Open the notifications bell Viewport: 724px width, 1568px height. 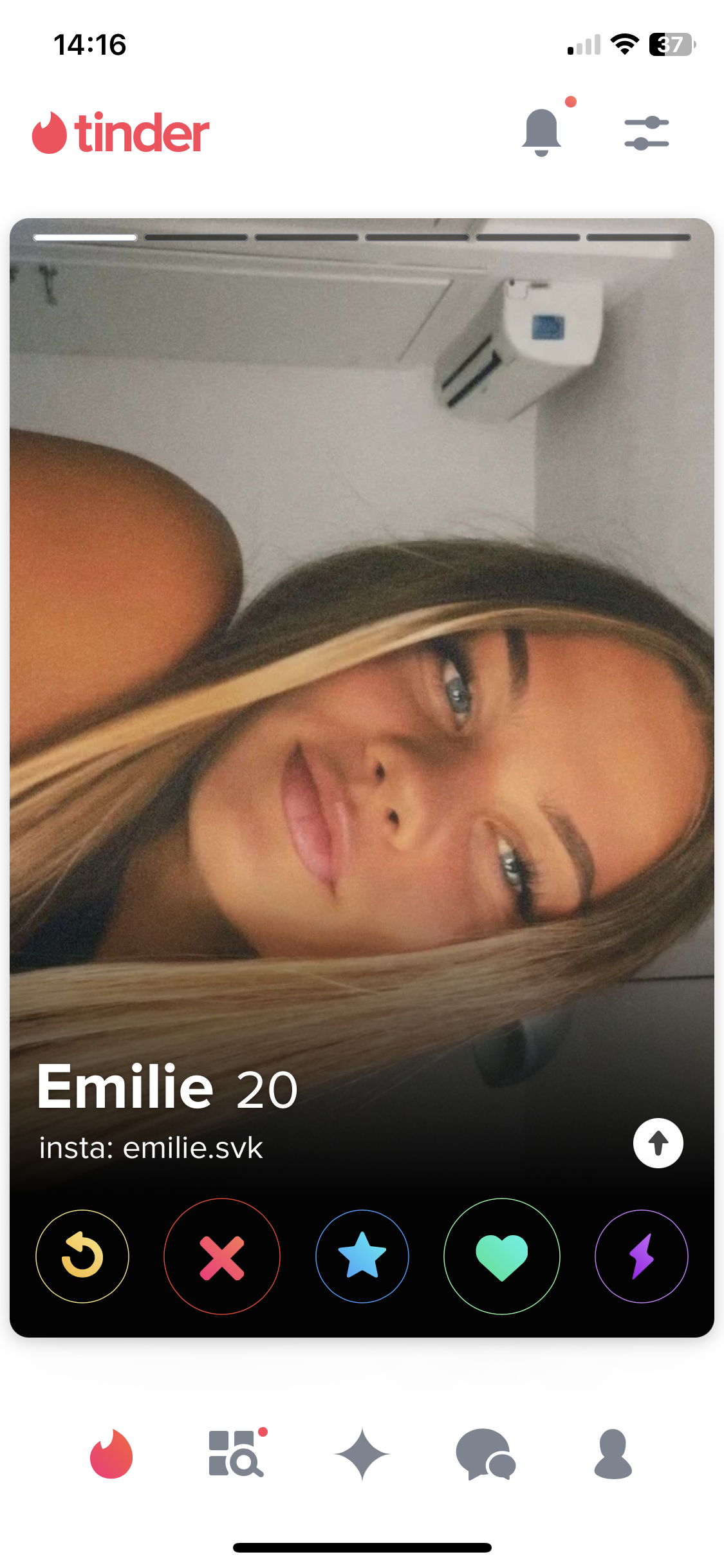click(542, 132)
